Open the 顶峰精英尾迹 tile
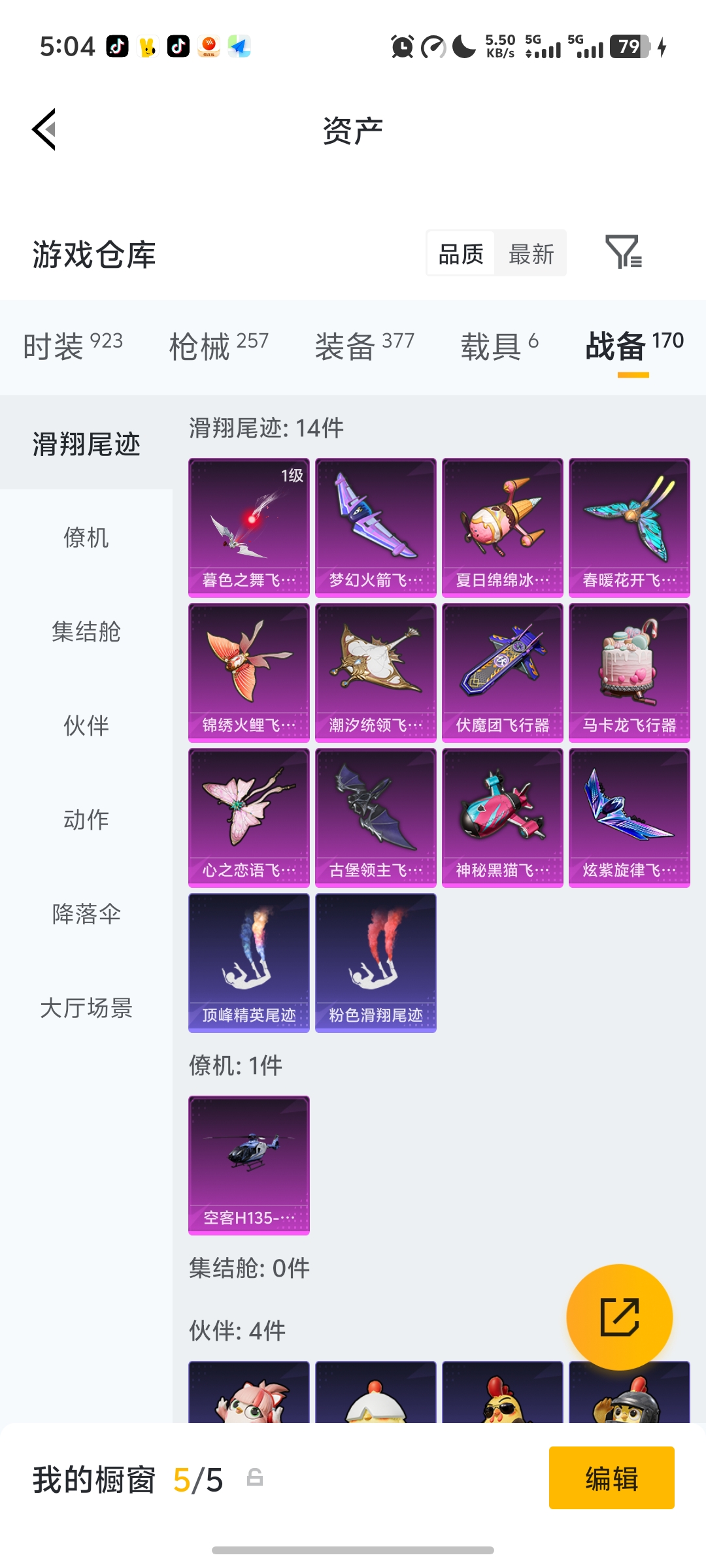The width and height of the screenshot is (706, 1568). 249,962
